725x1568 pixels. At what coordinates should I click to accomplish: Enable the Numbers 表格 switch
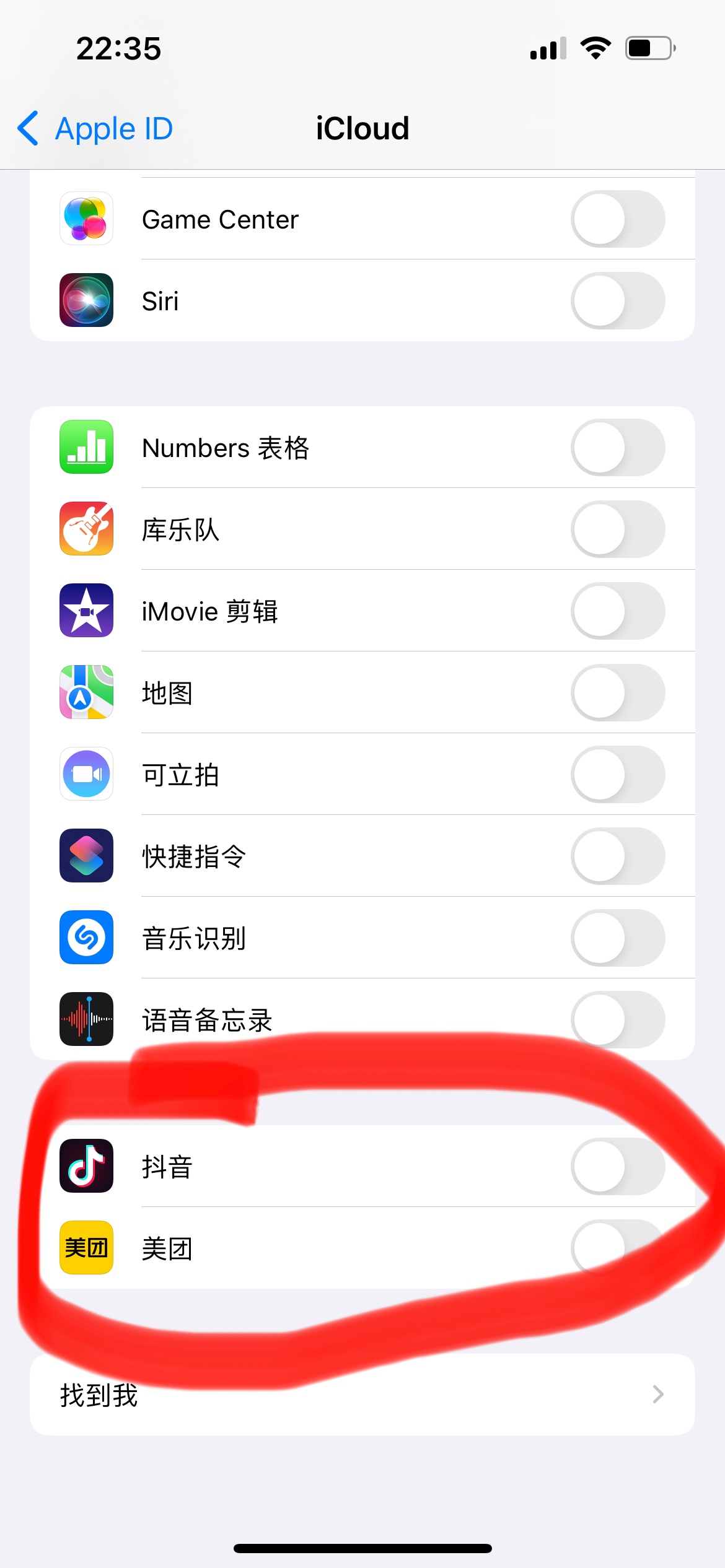617,448
